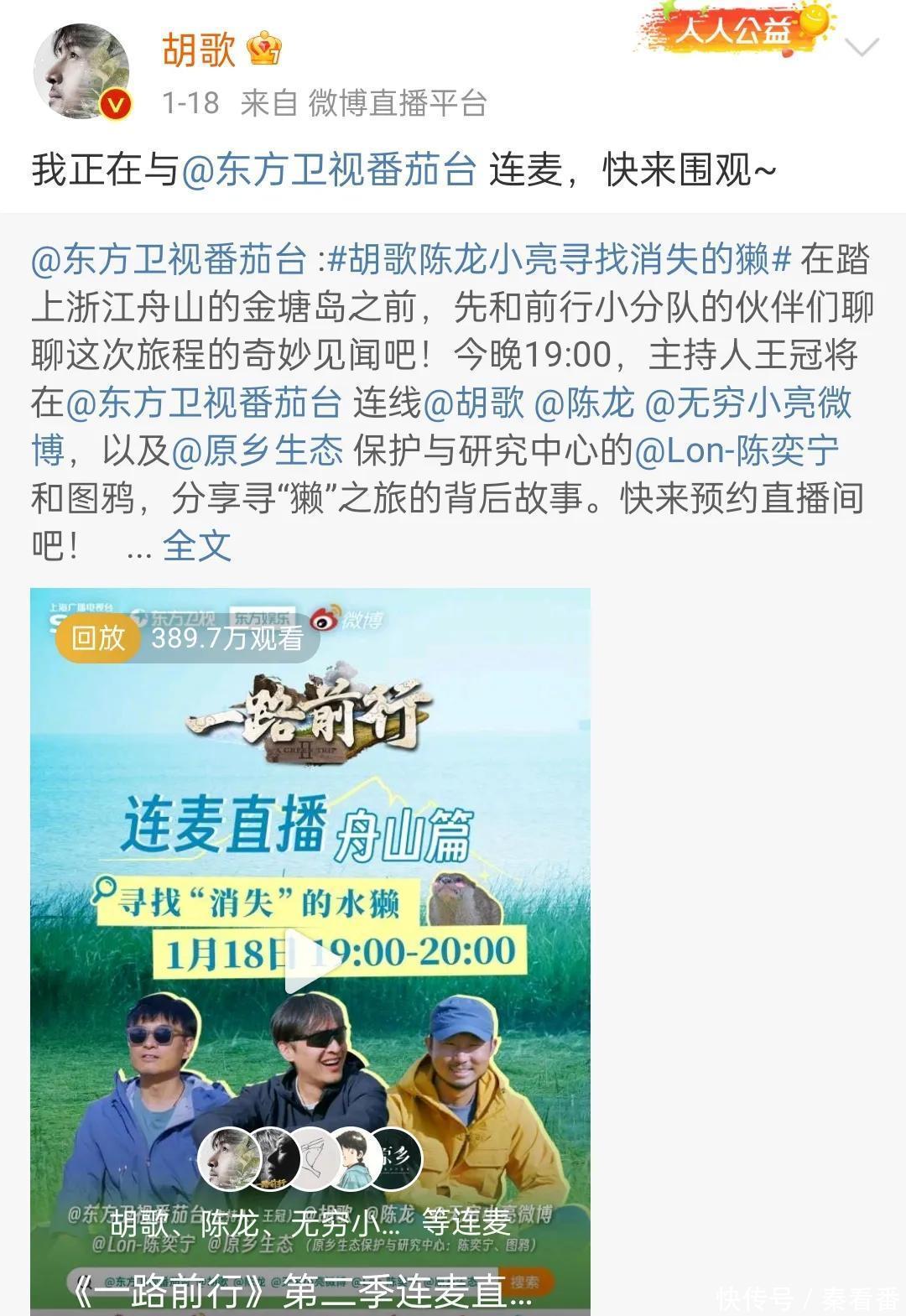
Task: Open 胡歌's profile avatar
Action: point(81,71)
